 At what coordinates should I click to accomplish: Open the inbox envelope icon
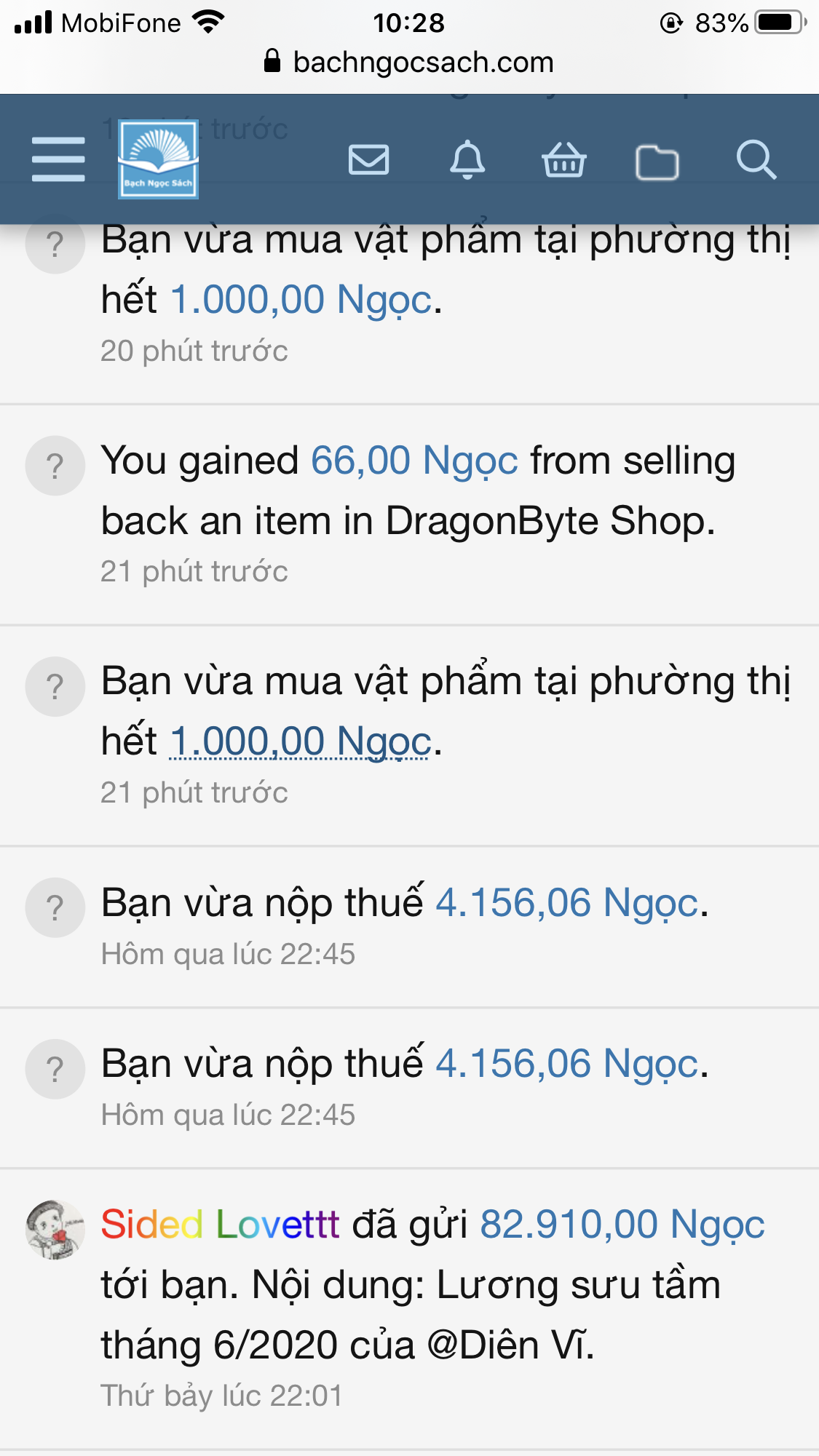369,159
